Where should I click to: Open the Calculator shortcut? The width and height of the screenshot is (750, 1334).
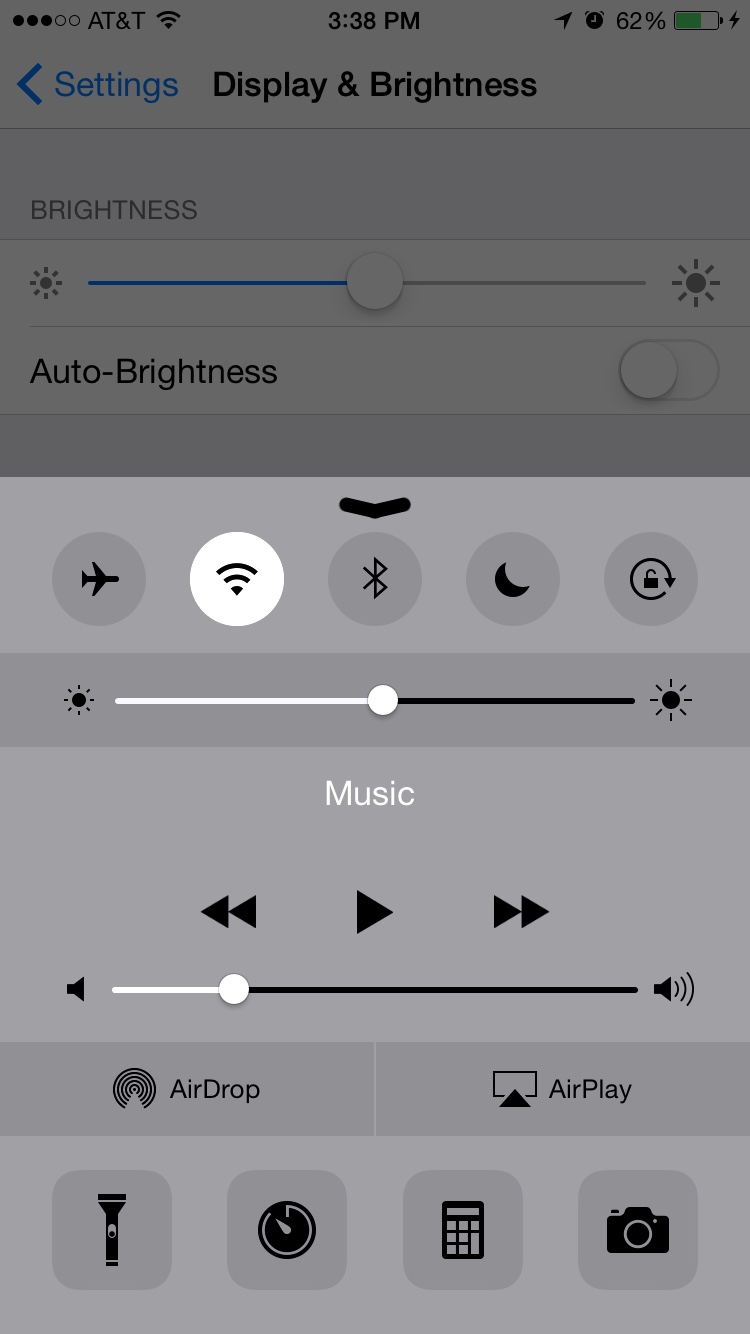(463, 1230)
